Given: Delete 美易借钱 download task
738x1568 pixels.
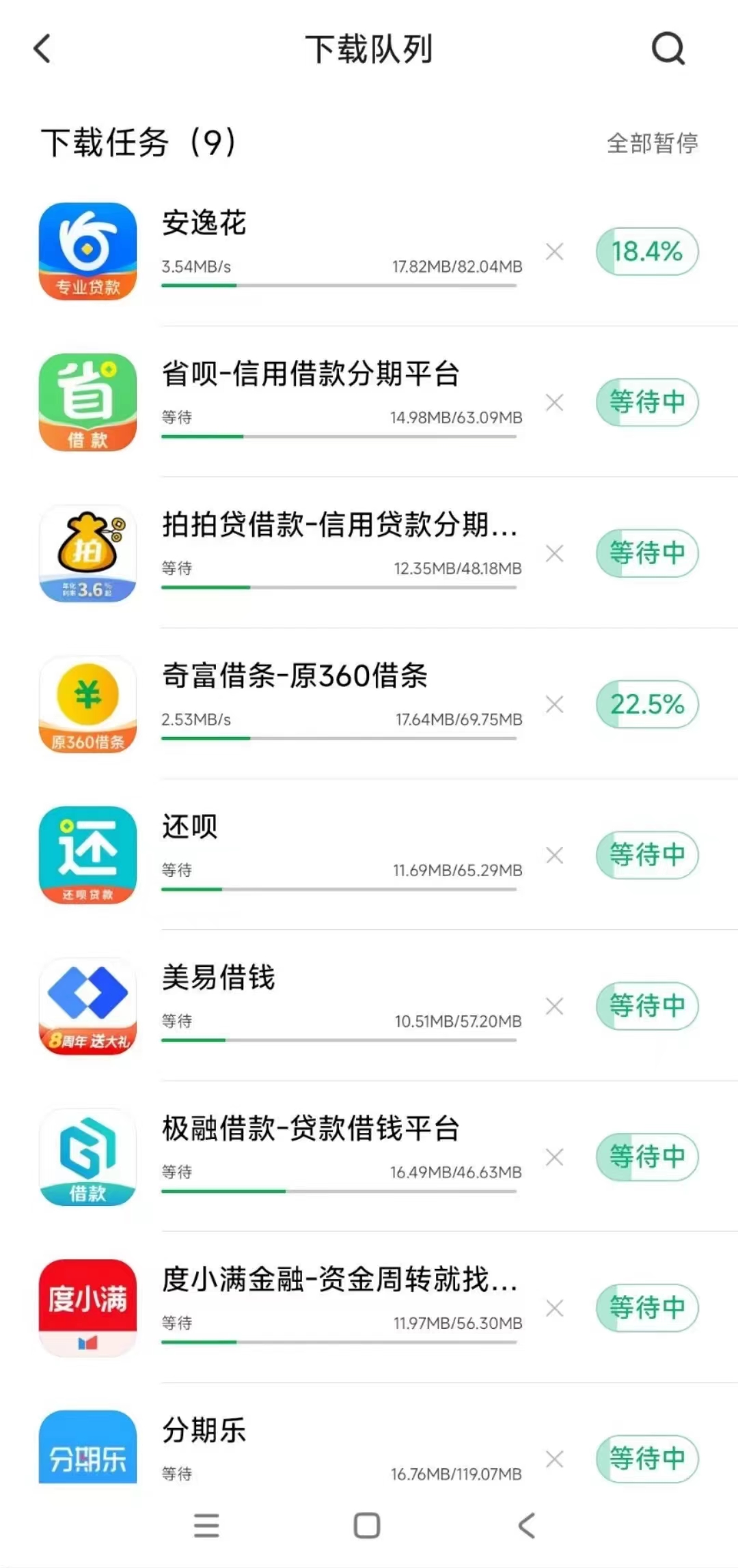Looking at the screenshot, I should (555, 1007).
